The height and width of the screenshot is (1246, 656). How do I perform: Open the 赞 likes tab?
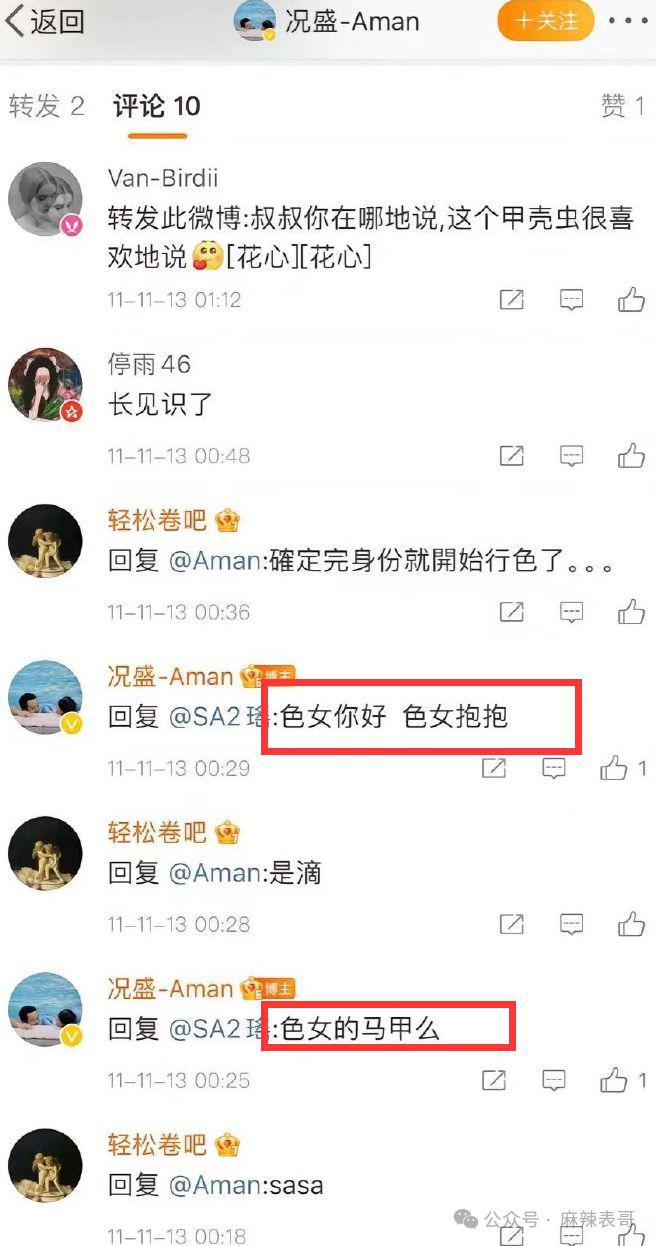point(622,107)
